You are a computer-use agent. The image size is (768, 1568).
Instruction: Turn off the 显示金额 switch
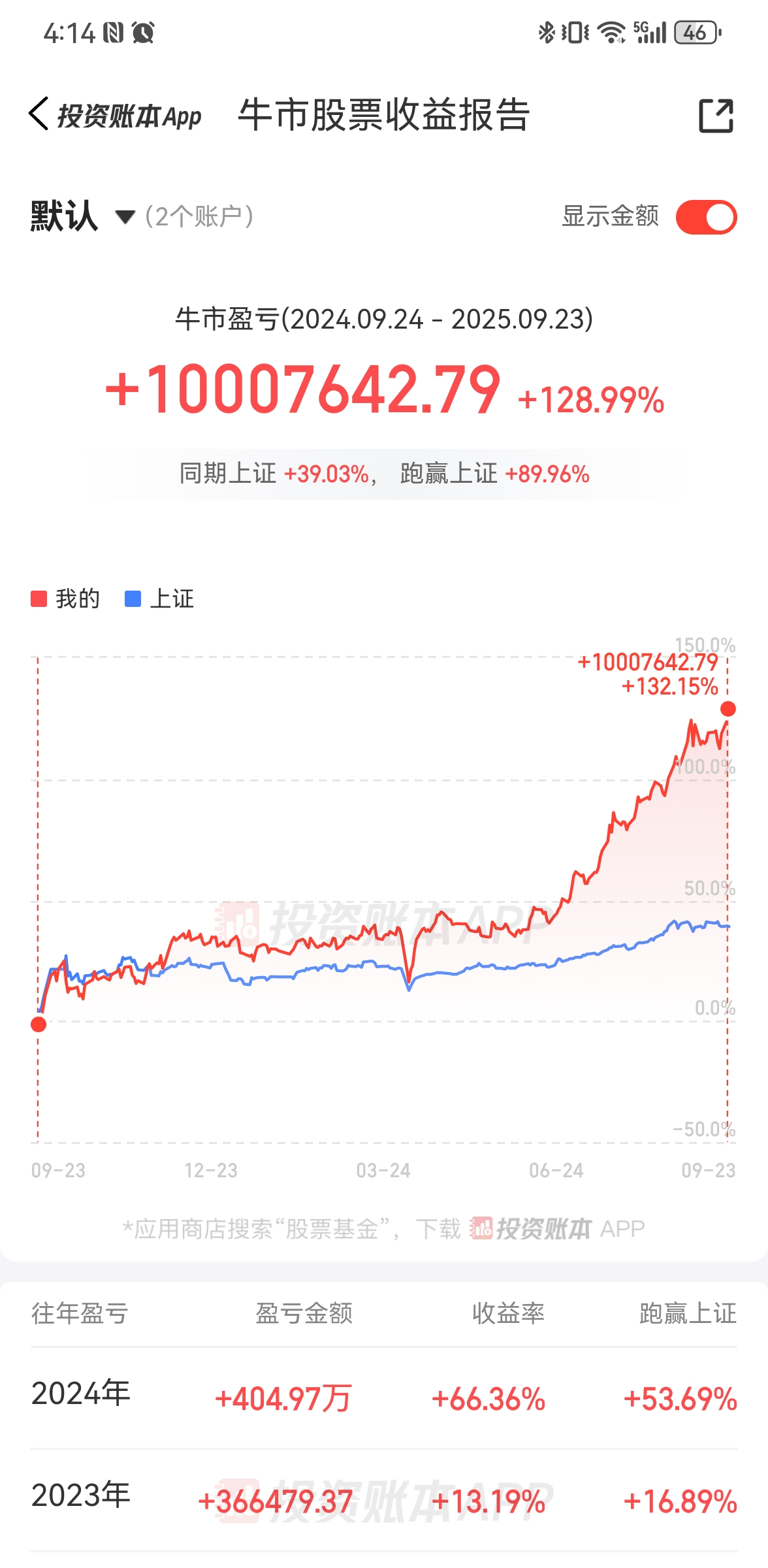706,217
